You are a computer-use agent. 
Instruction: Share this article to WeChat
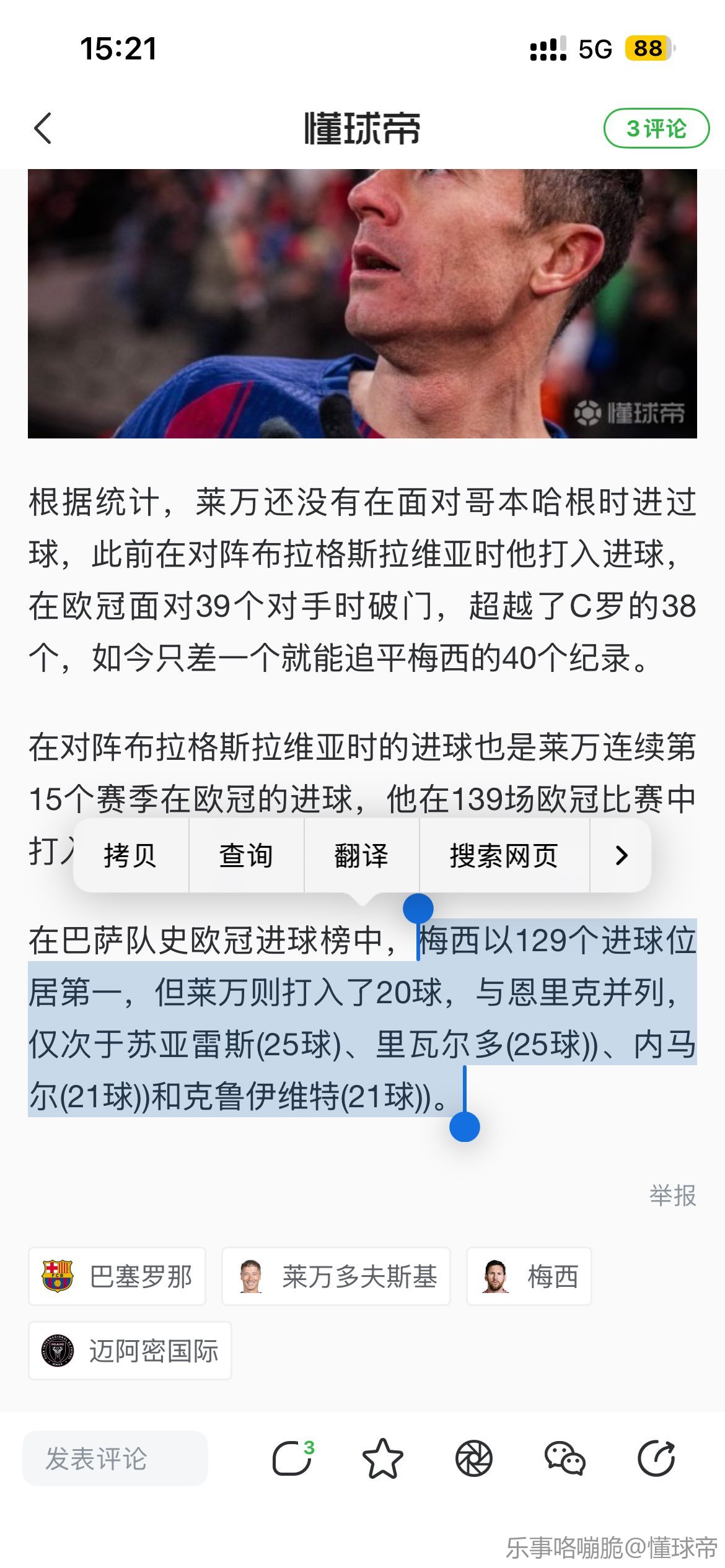point(565,1458)
